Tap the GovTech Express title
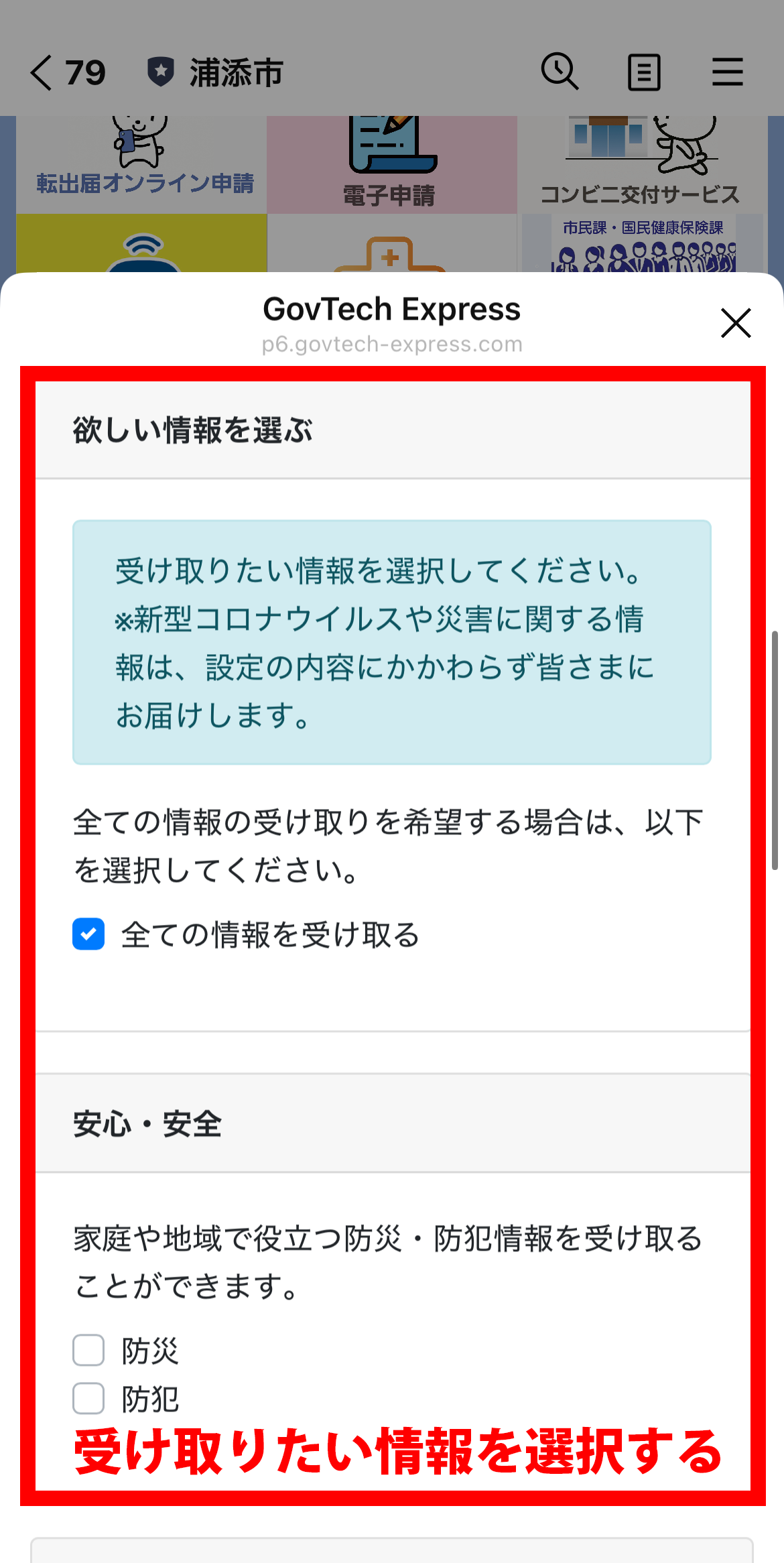784x1563 pixels. click(391, 309)
